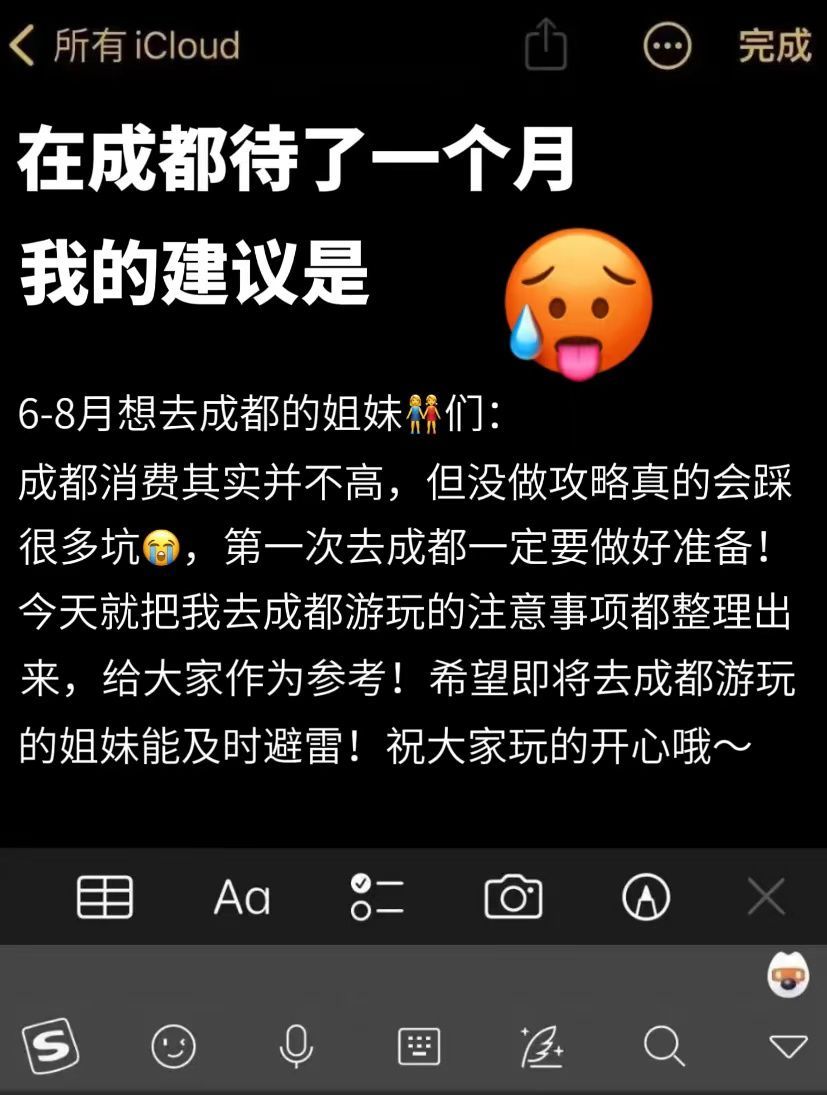Open handwriting input on the keyboard

click(542, 1047)
